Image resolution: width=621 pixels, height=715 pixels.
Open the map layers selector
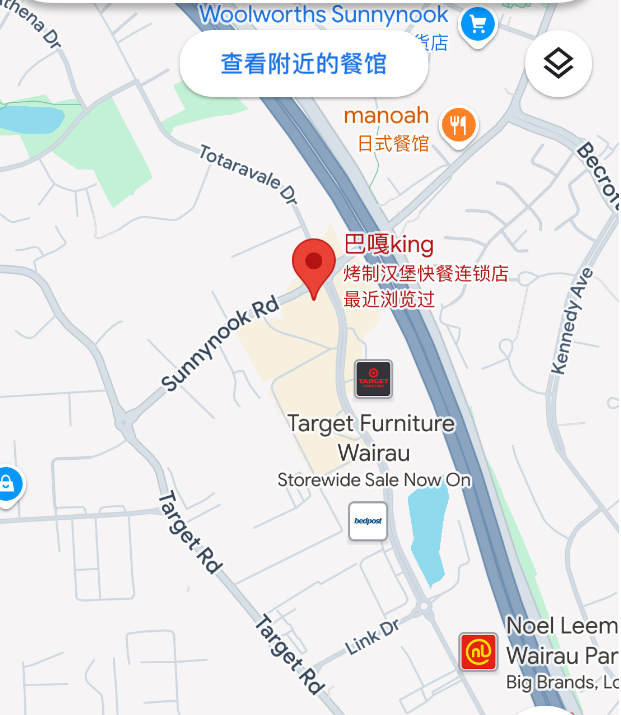[x=558, y=64]
